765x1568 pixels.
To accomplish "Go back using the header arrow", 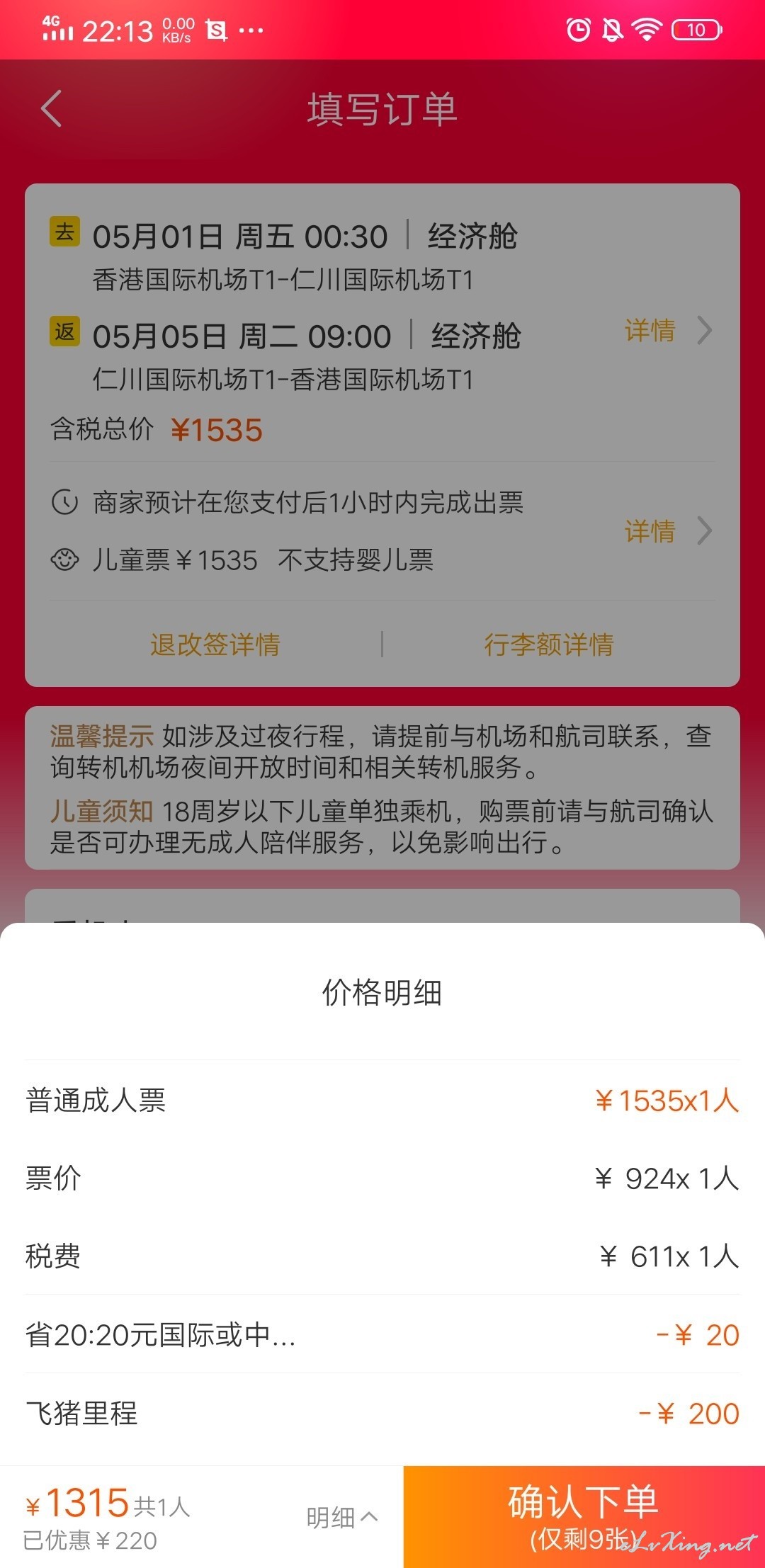I will pyautogui.click(x=52, y=109).
